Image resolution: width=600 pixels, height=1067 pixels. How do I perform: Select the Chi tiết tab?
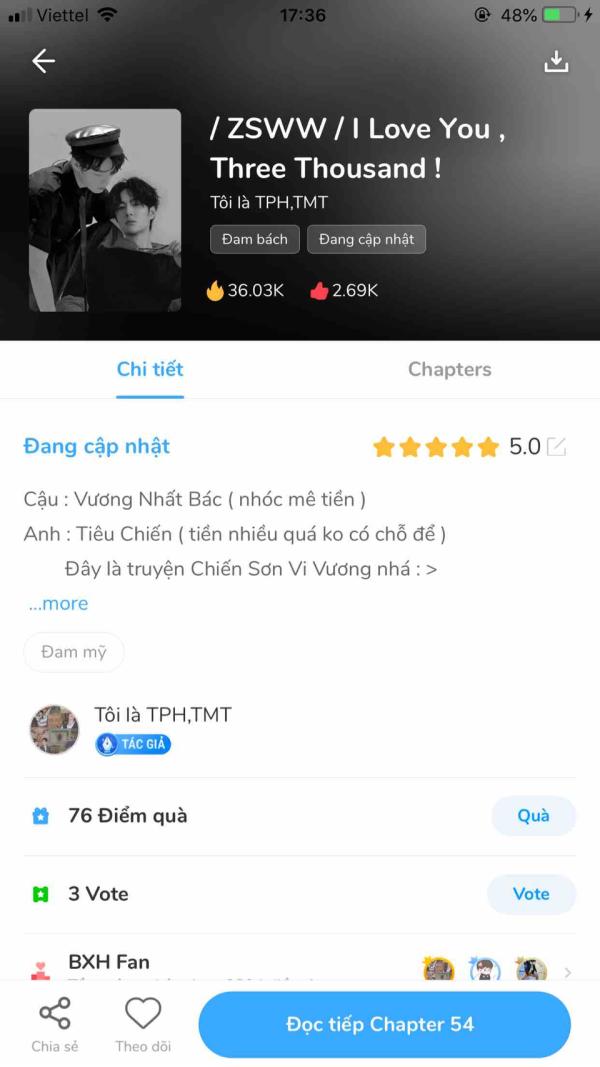click(x=150, y=369)
